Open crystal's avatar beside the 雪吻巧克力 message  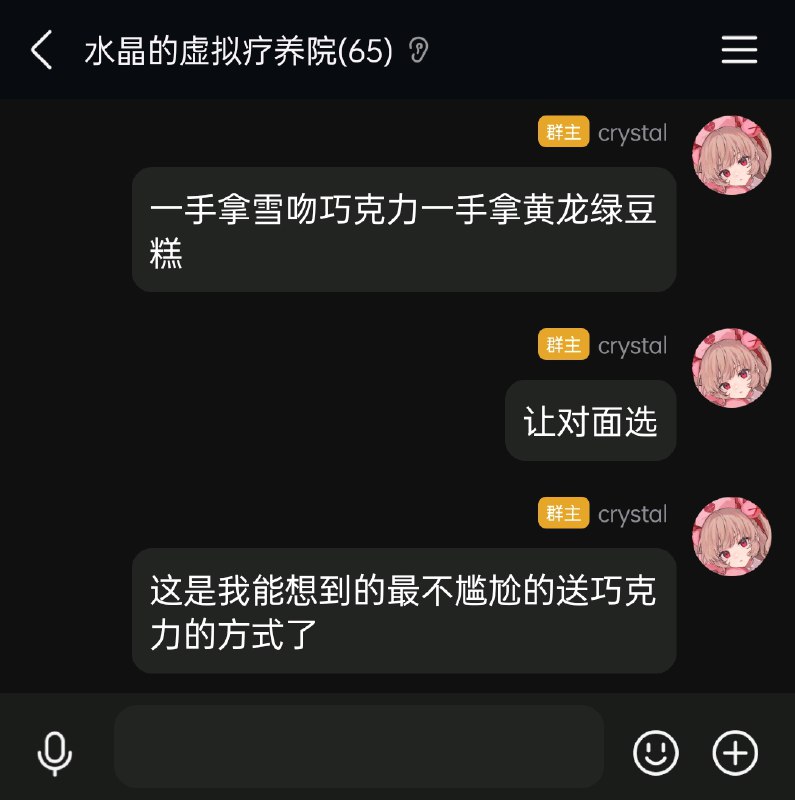click(732, 155)
